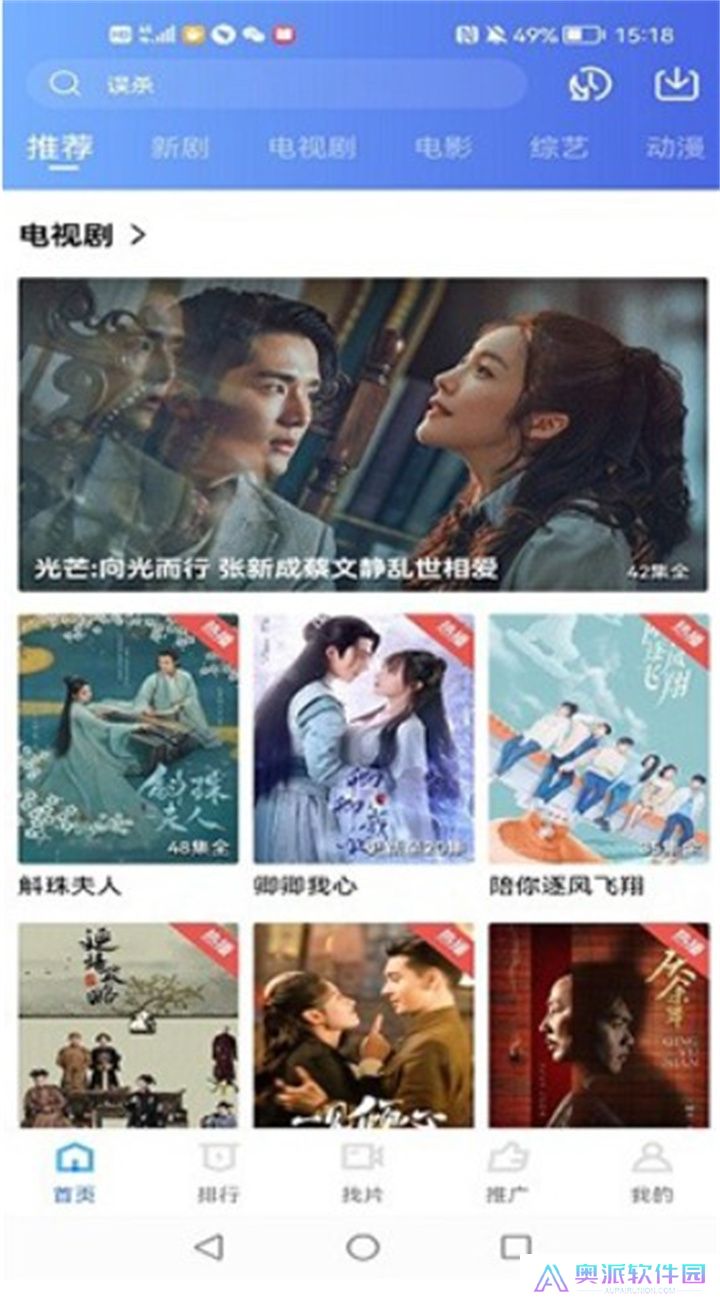Screen dimensions: 720x1304
Task: Open the viewing history icon
Action: [x=592, y=85]
